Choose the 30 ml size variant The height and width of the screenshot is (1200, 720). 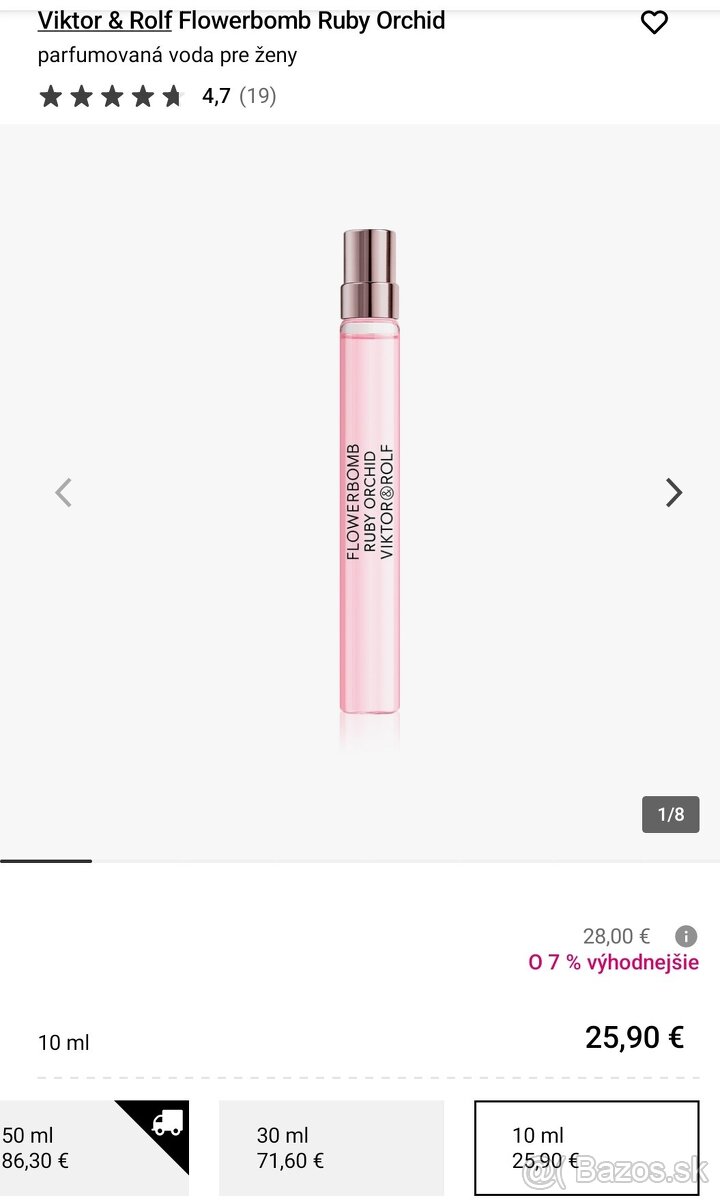click(331, 1148)
